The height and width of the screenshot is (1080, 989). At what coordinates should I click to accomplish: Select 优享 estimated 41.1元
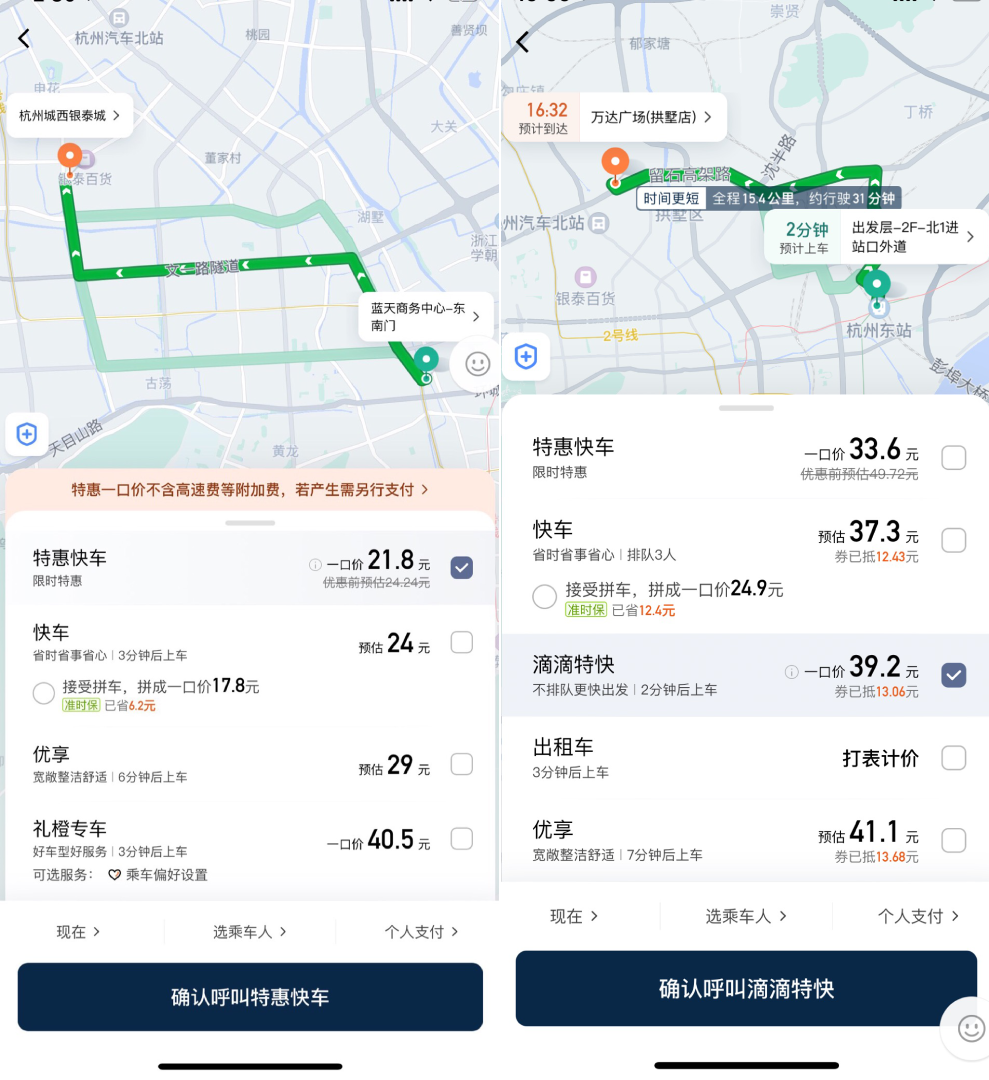pyautogui.click(x=954, y=840)
